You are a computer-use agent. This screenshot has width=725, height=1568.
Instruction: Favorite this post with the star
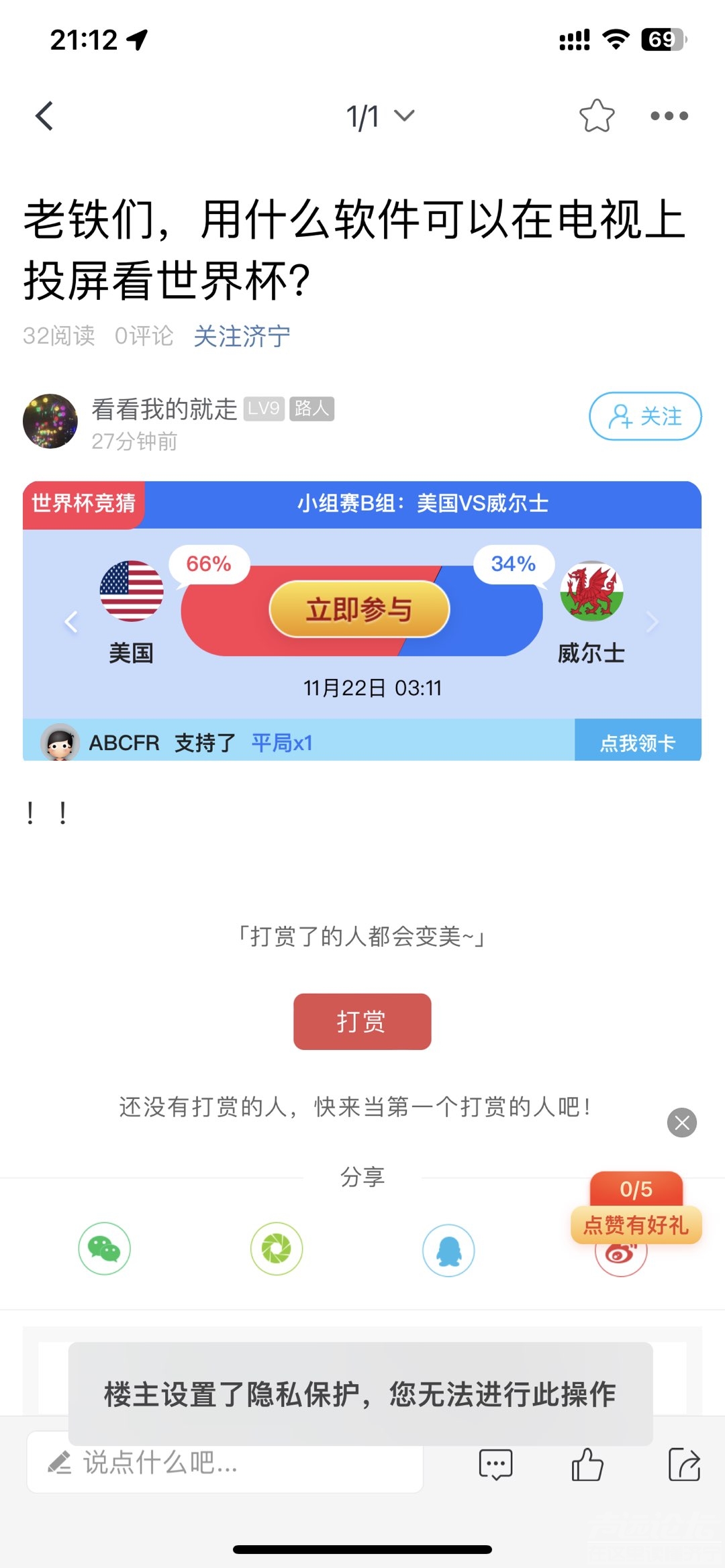[596, 116]
